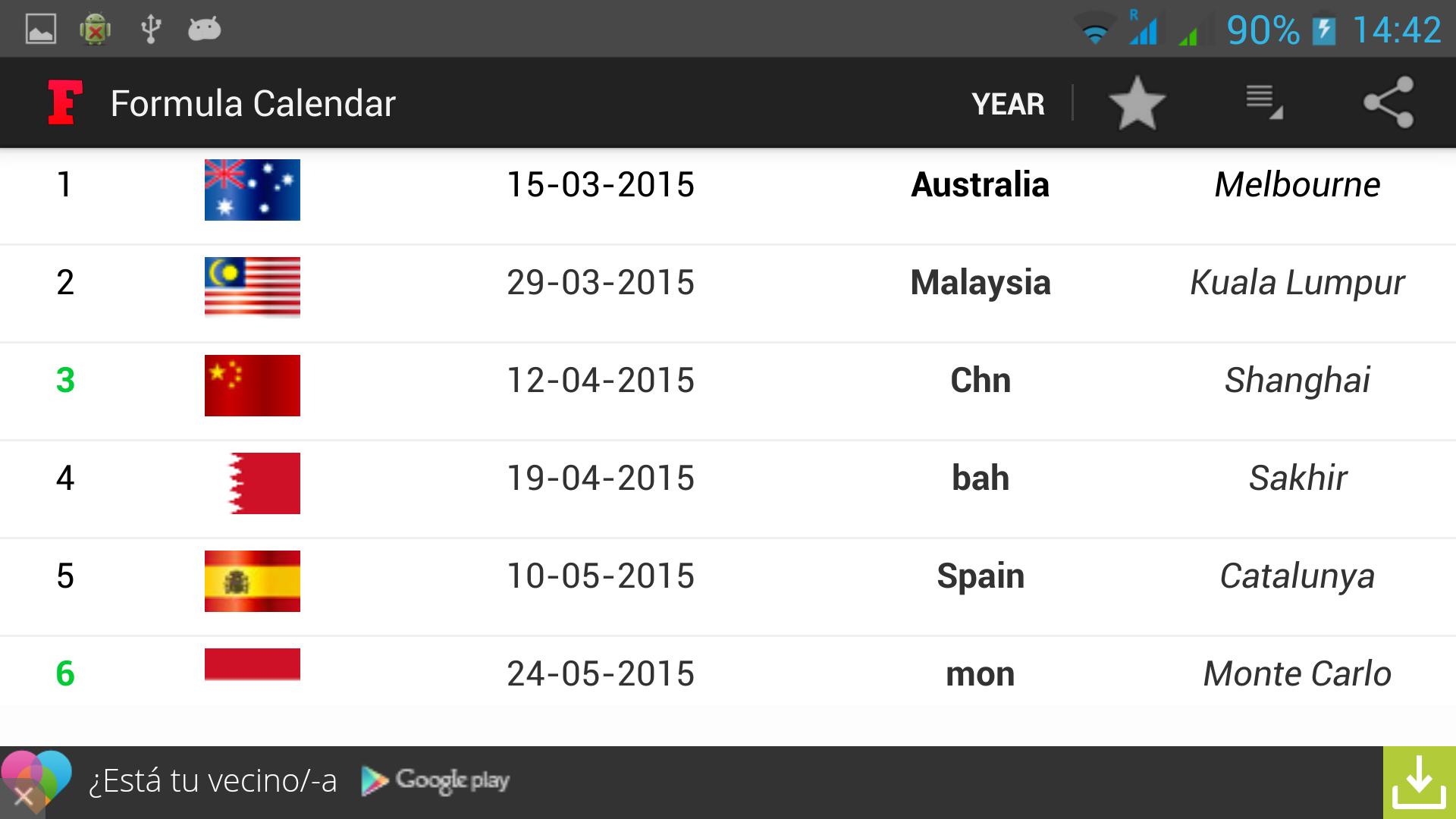
Task: Tap the Formula Calendar app icon
Action: point(64,103)
